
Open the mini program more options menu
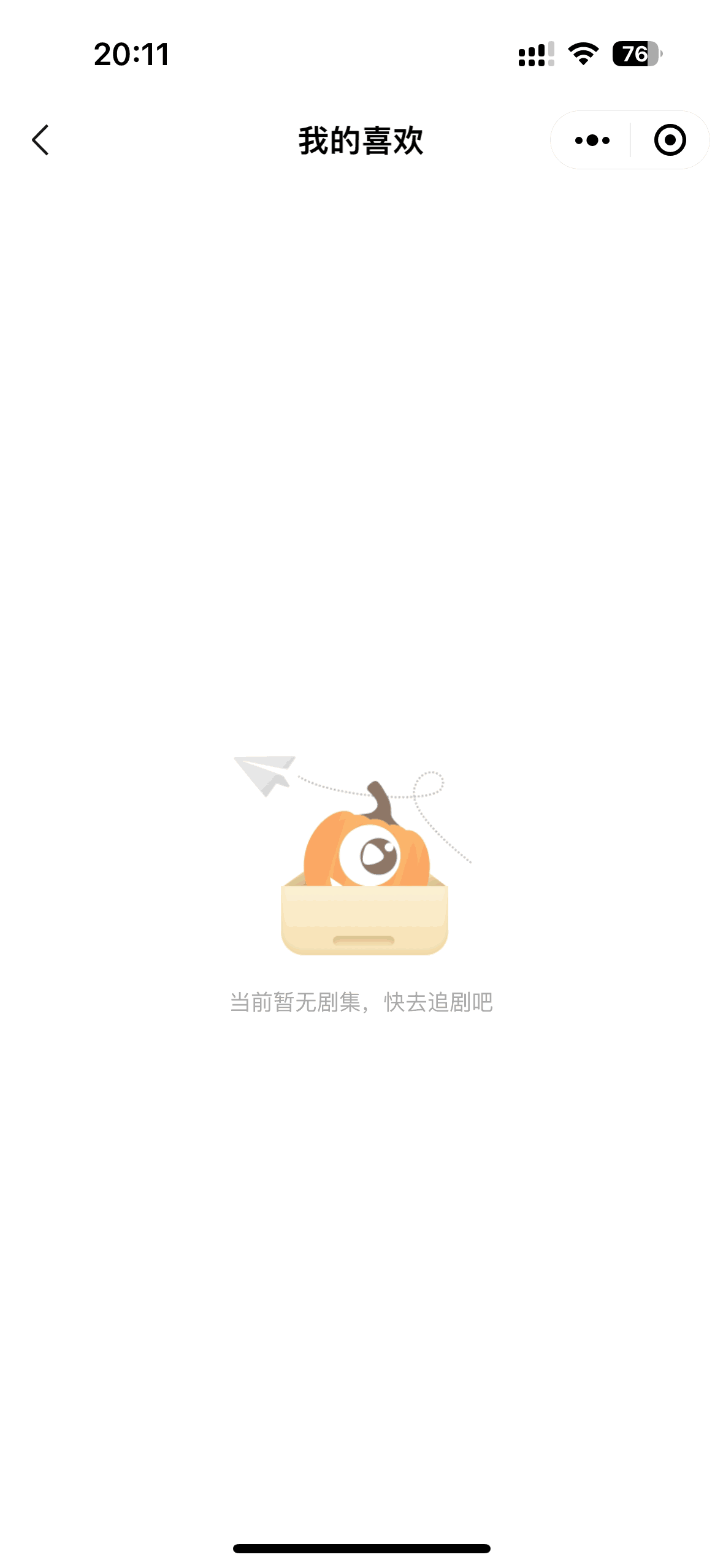click(x=592, y=140)
